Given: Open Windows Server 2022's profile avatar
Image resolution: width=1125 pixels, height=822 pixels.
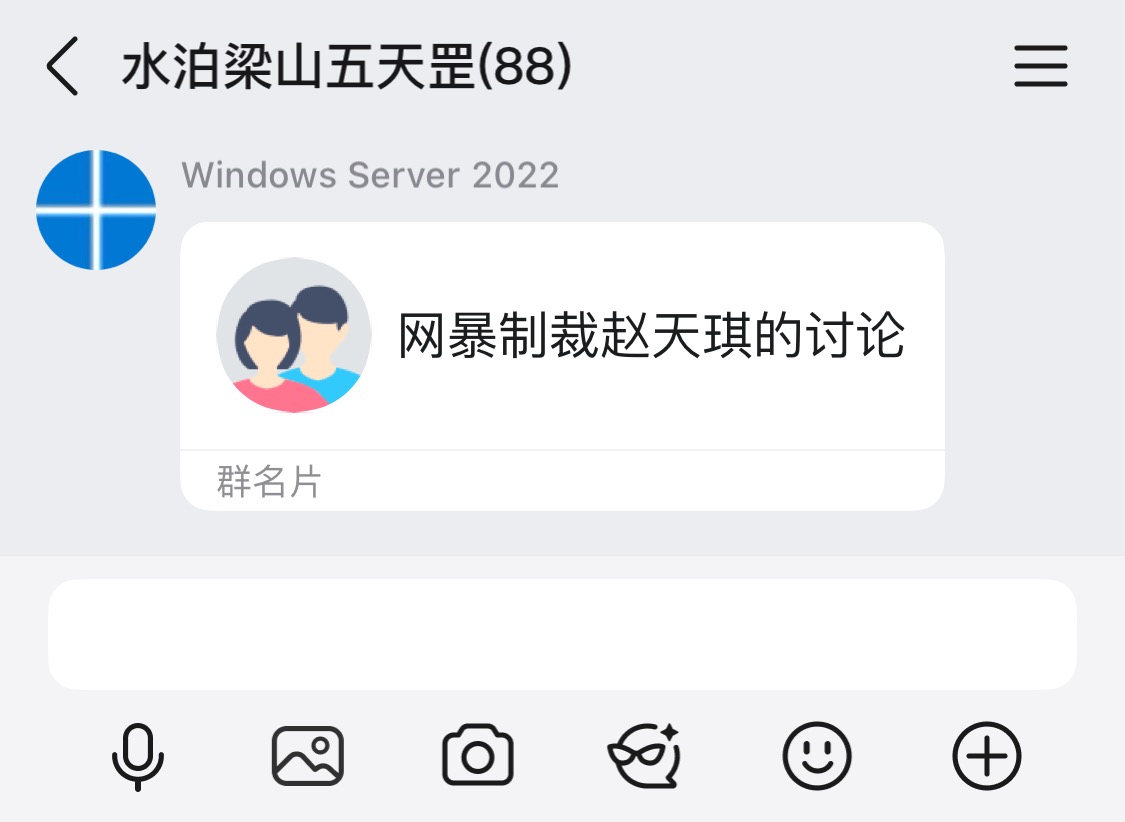Looking at the screenshot, I should 96,210.
